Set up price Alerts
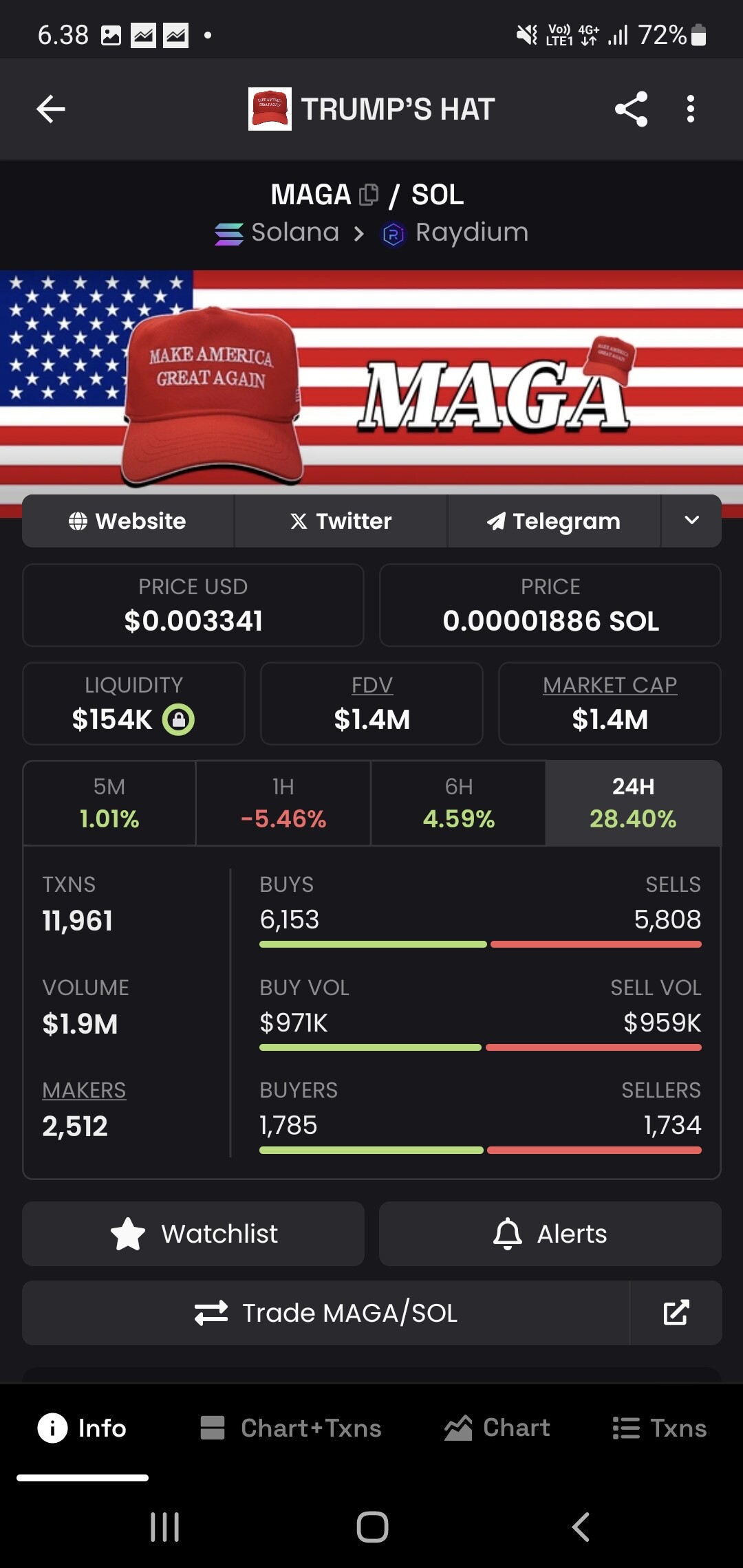The width and height of the screenshot is (743, 1568). point(550,1234)
